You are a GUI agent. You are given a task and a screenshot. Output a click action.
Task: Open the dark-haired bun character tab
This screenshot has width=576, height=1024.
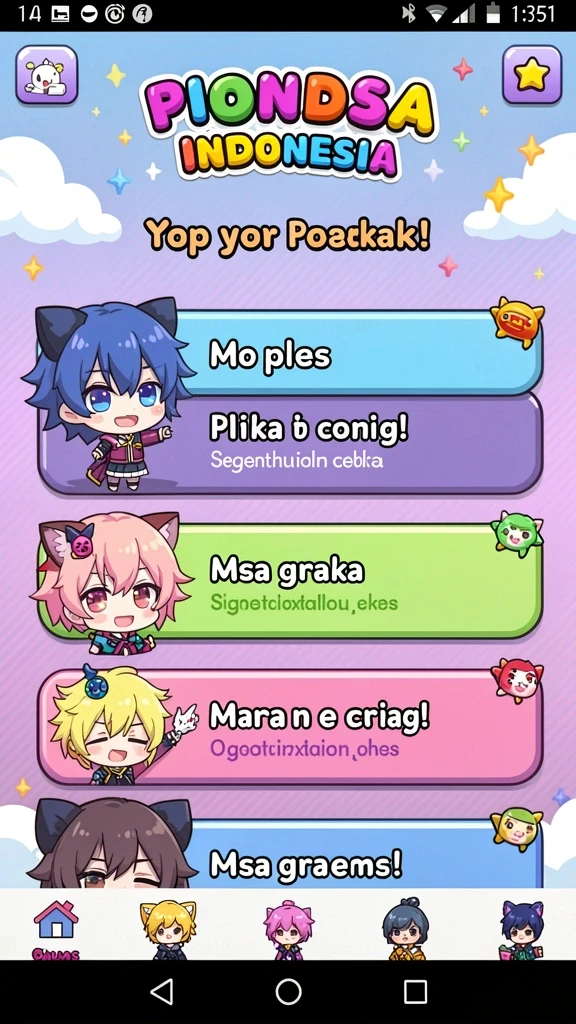click(x=406, y=927)
